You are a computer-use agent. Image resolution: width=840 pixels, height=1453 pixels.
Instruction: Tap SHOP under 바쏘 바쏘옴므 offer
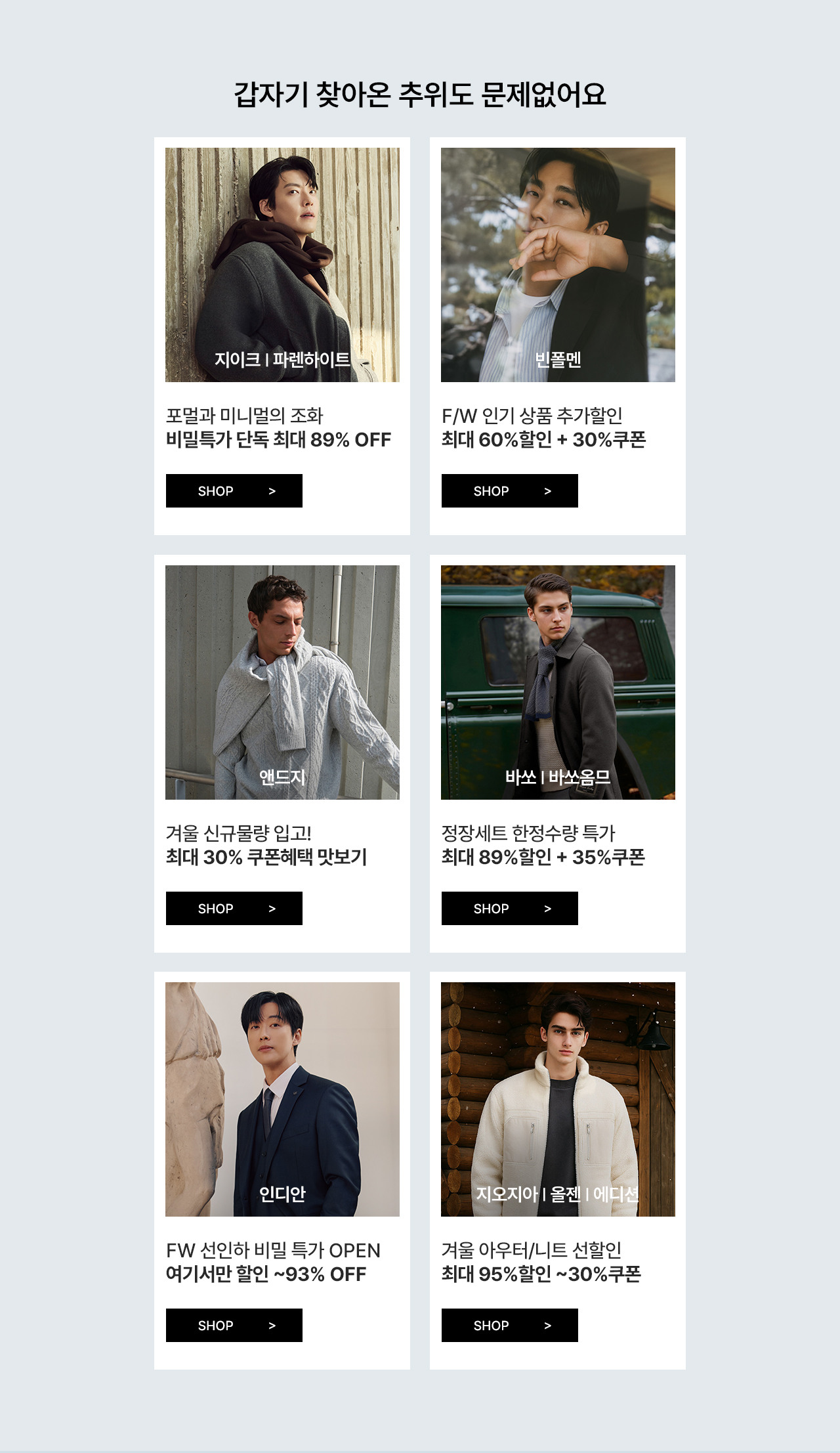(509, 908)
